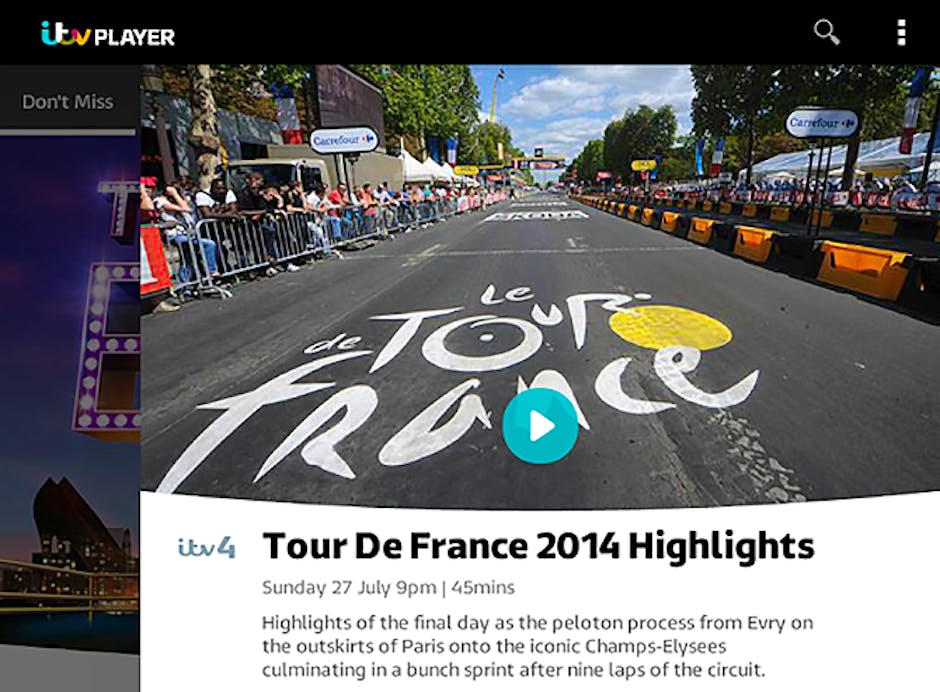Open the Tour De France 2014 Highlights card

tap(538, 546)
